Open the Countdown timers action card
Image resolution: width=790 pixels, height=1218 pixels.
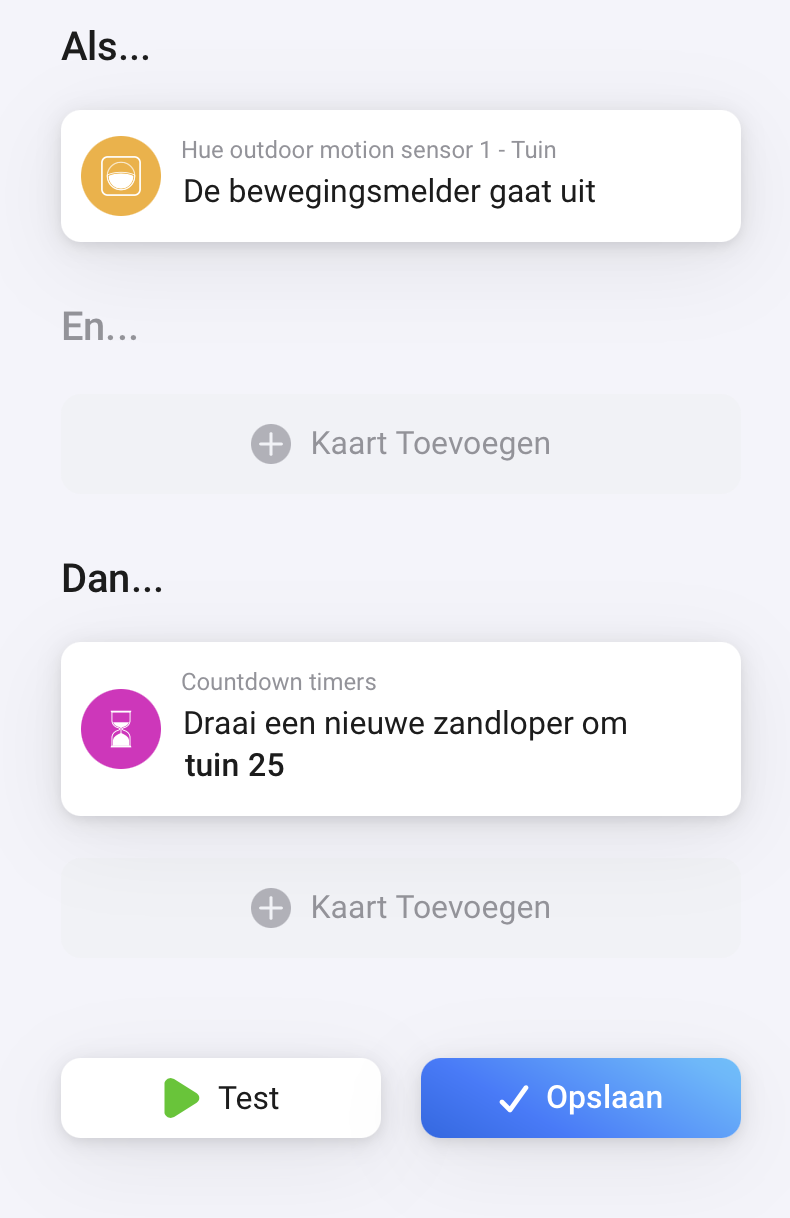[x=400, y=729]
